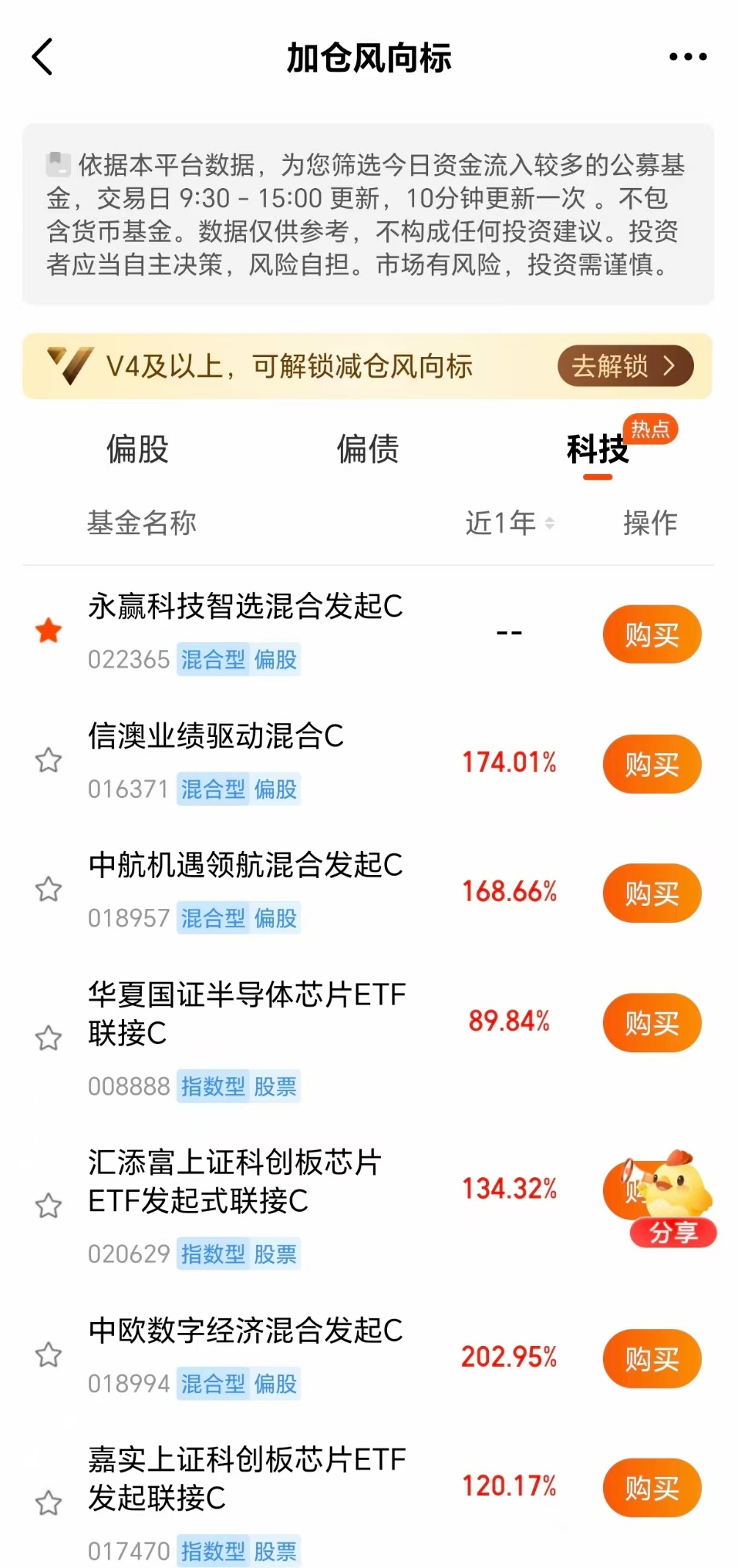Buy 中航机遇领航混合发起C
Viewport: 738px width, 1568px height.
point(652,893)
